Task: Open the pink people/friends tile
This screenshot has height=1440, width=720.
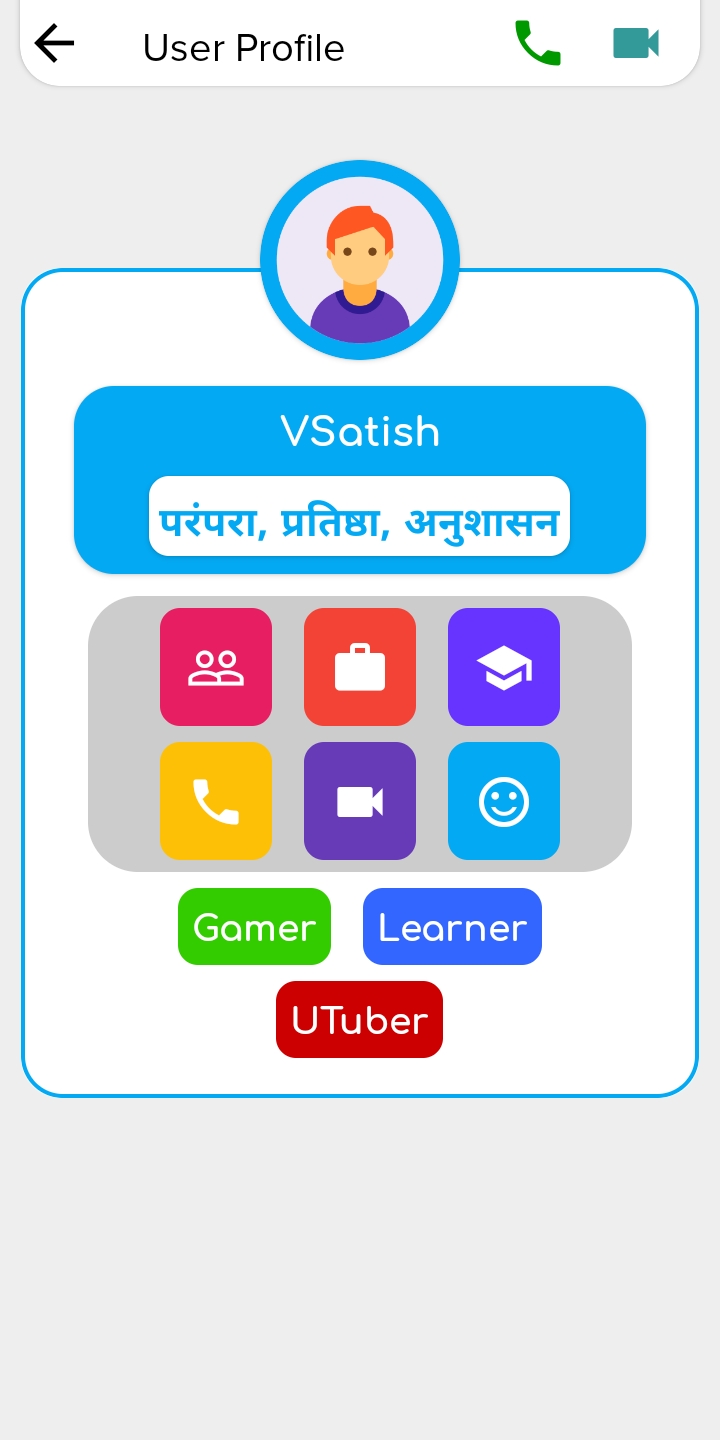Action: (216, 667)
